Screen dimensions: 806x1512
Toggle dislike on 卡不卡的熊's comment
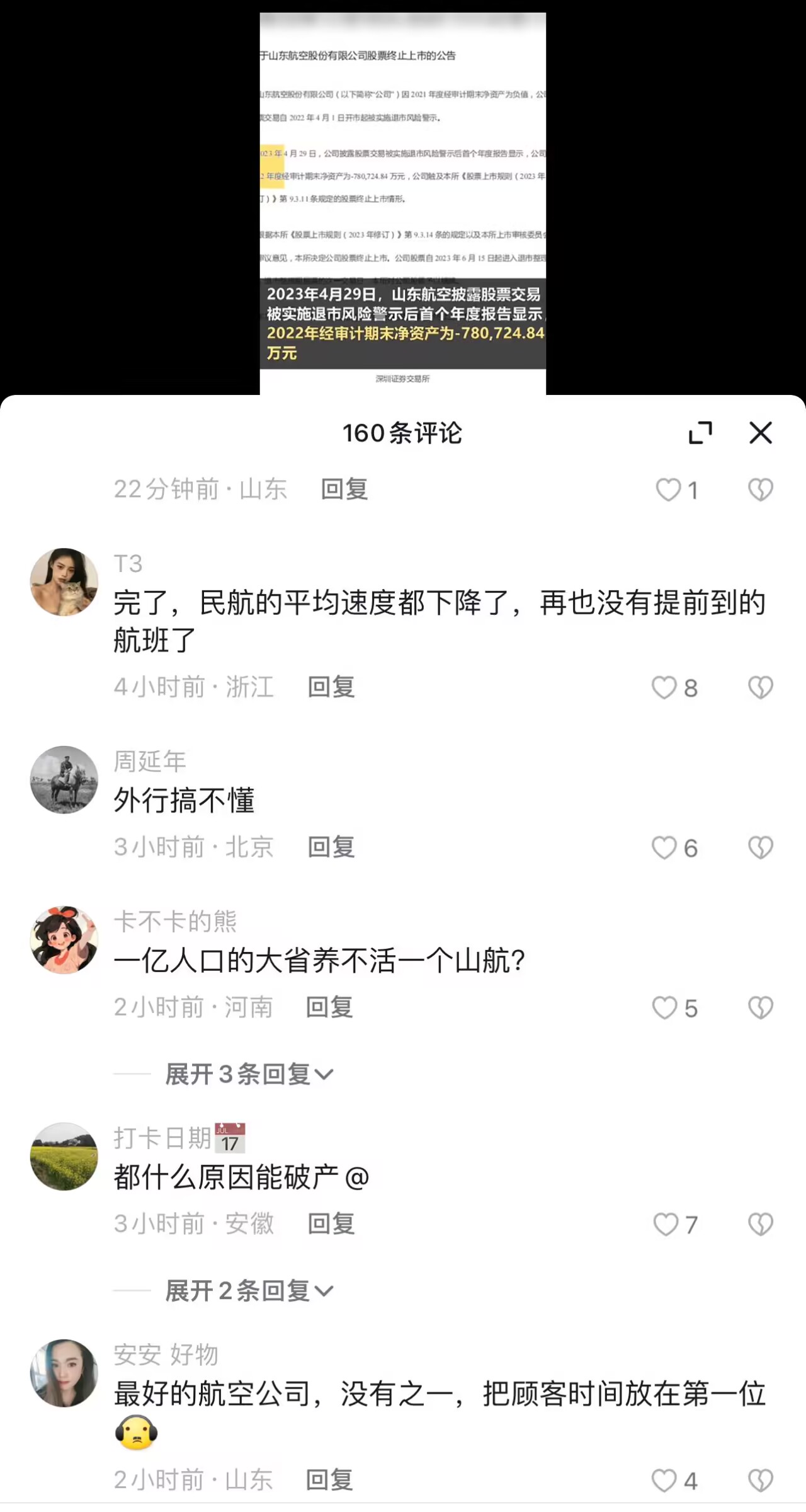point(761,1008)
